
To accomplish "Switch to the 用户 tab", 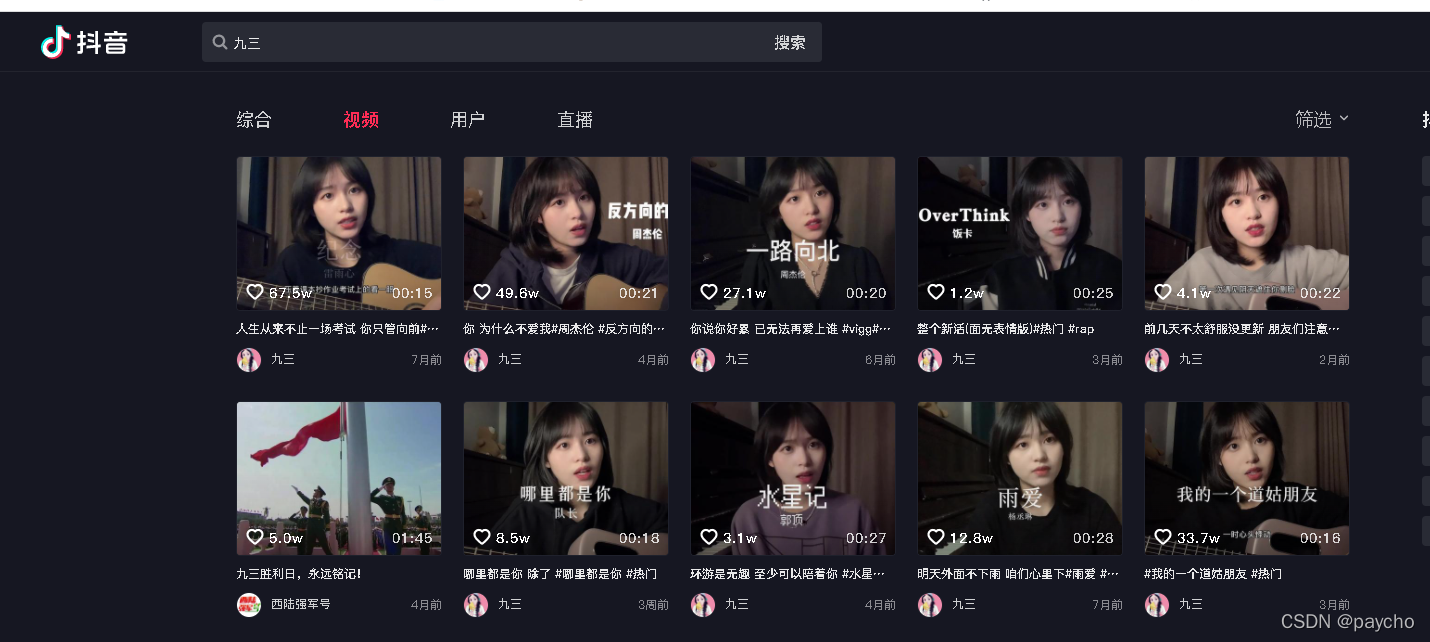I will pos(467,120).
